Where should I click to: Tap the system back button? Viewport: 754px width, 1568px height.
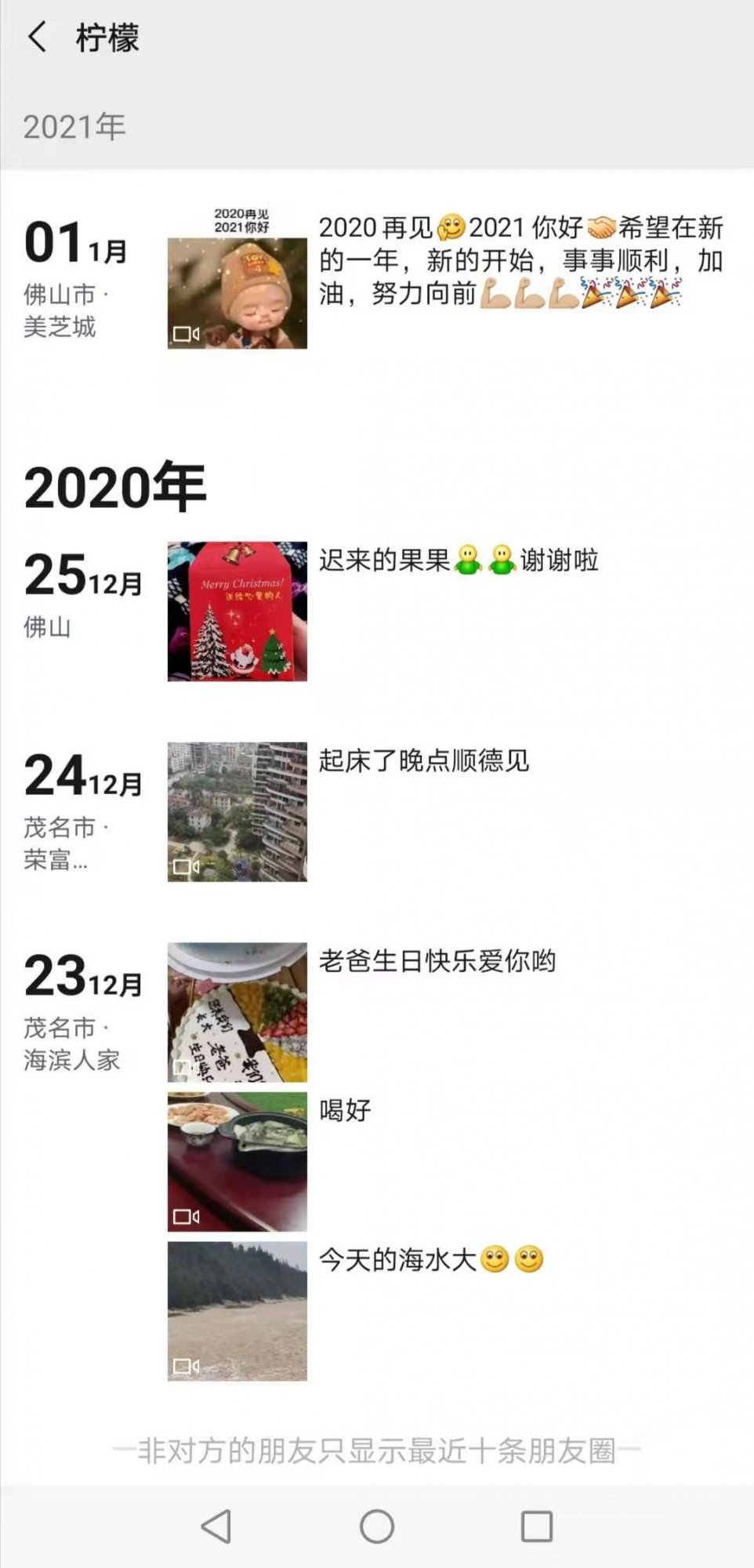pos(216,1526)
